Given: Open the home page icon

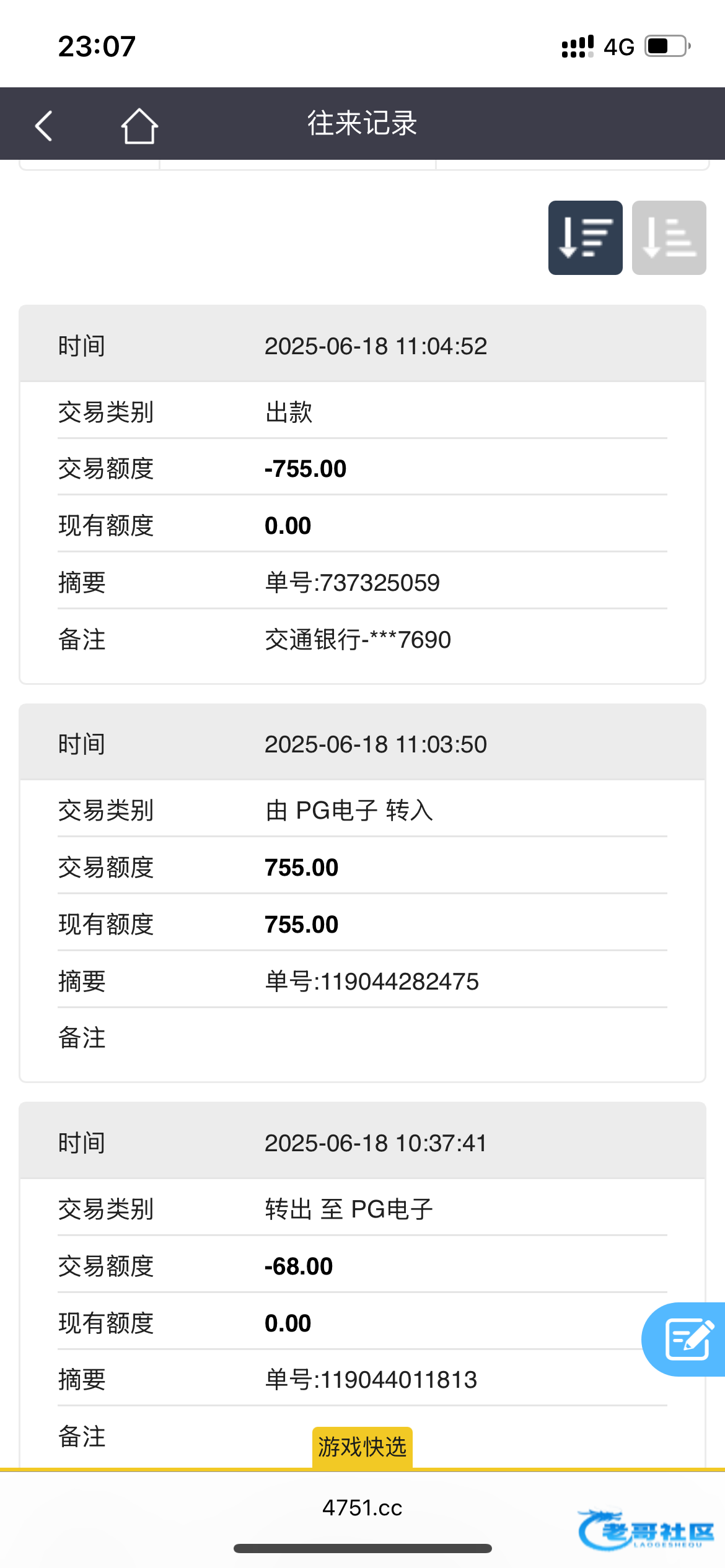Looking at the screenshot, I should pyautogui.click(x=139, y=126).
